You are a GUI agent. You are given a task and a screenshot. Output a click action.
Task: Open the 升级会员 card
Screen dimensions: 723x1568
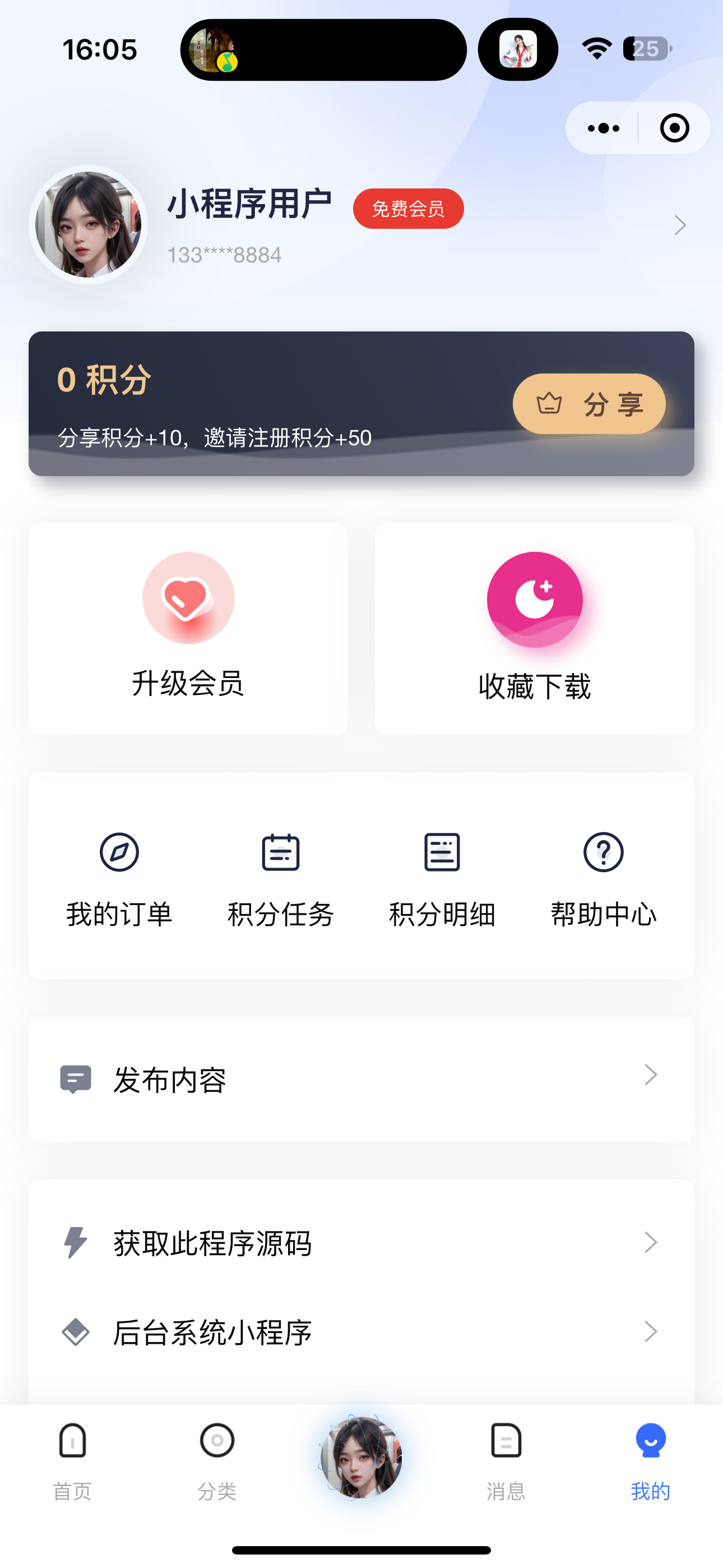point(188,629)
